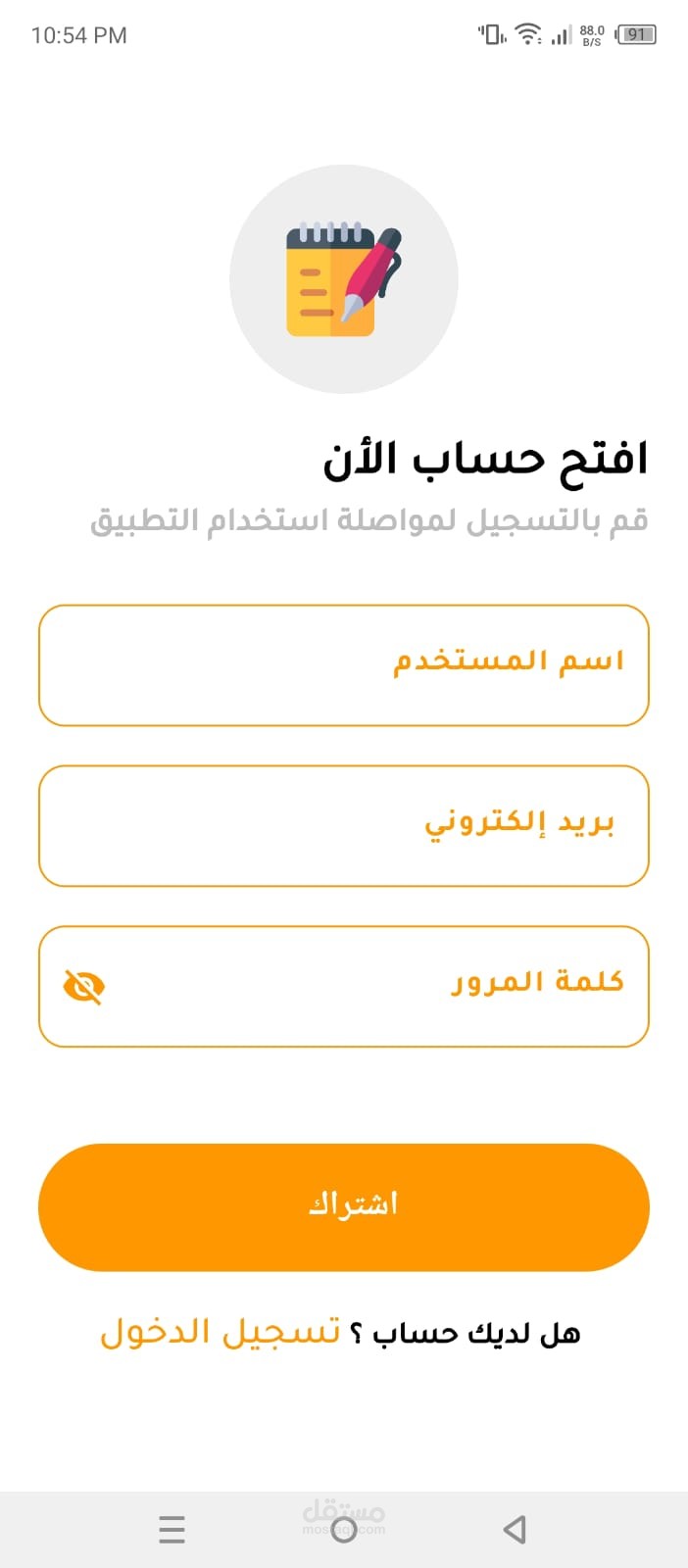Tap the orange اشتراك sign-up button
The image size is (688, 1568).
344,1207
